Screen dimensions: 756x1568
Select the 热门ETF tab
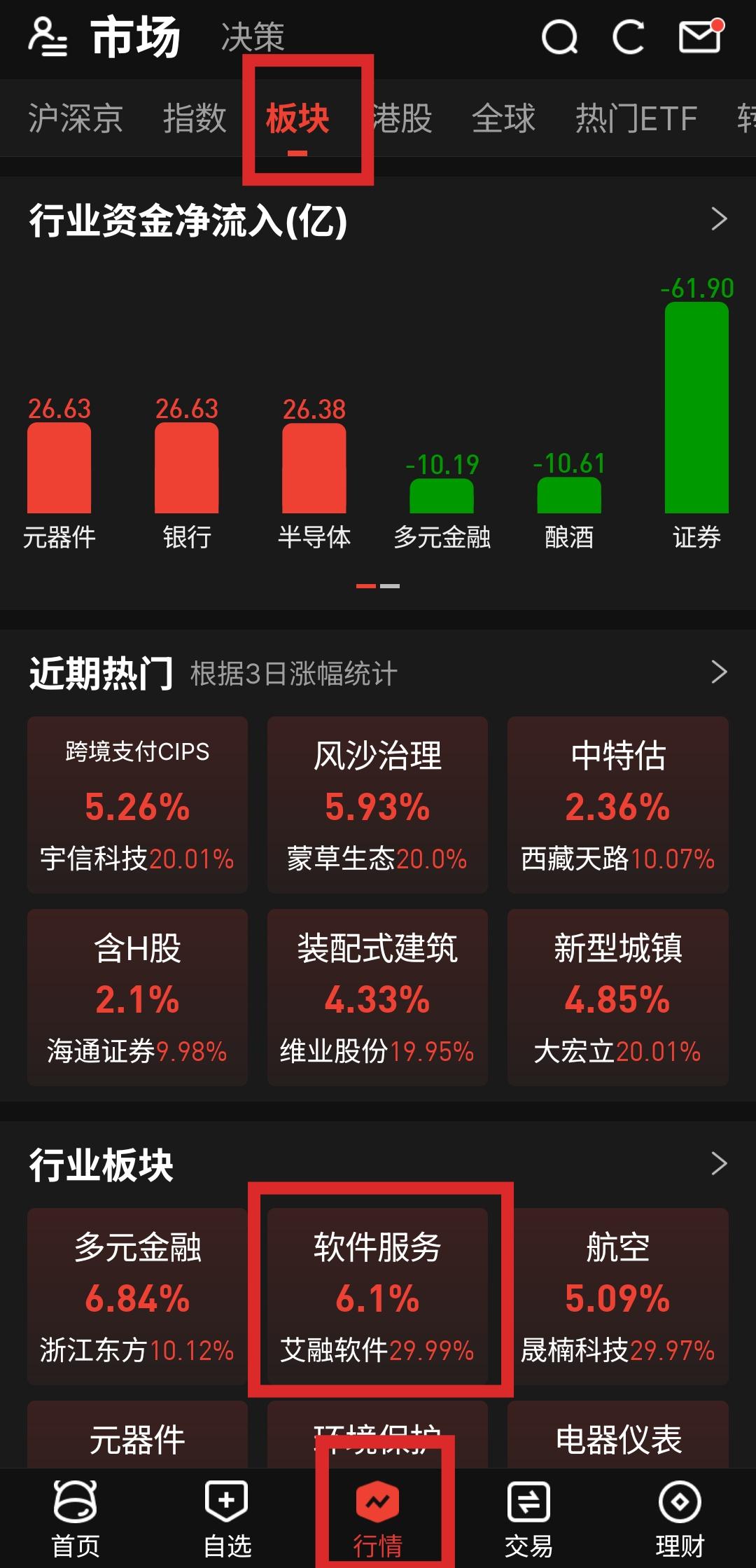point(636,118)
